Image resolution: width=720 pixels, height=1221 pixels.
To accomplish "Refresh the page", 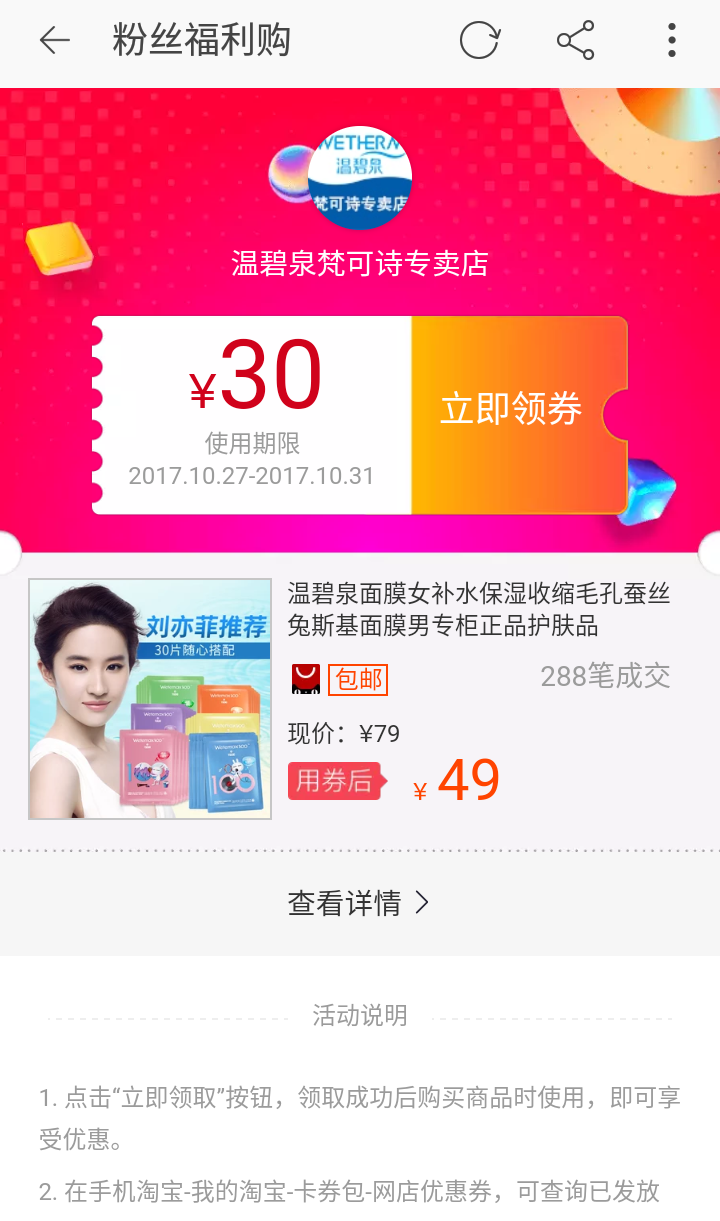I will [479, 41].
